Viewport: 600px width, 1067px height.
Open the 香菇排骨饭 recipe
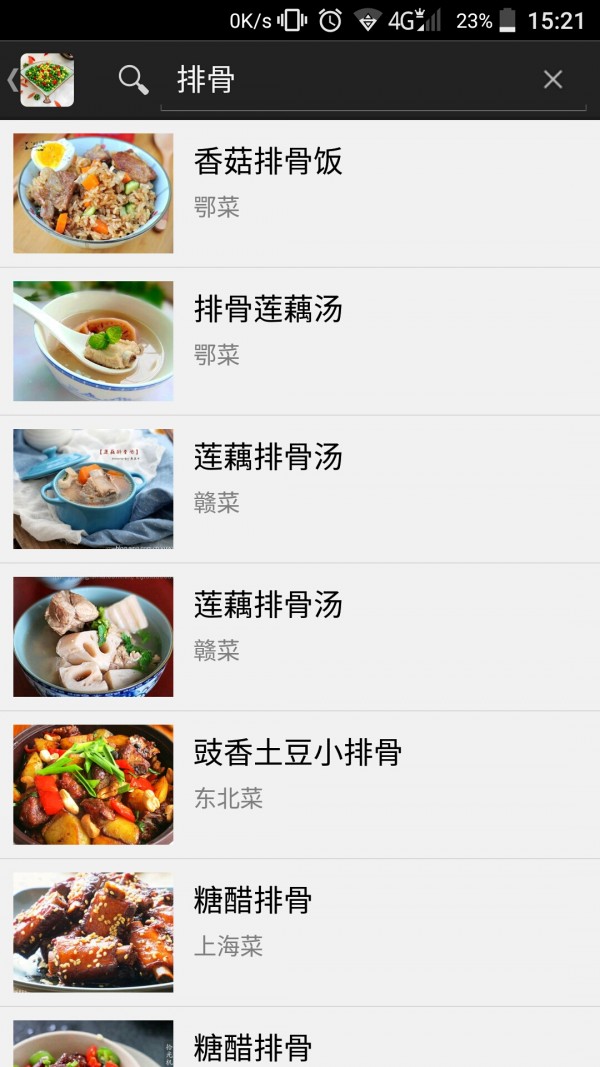[x=300, y=193]
